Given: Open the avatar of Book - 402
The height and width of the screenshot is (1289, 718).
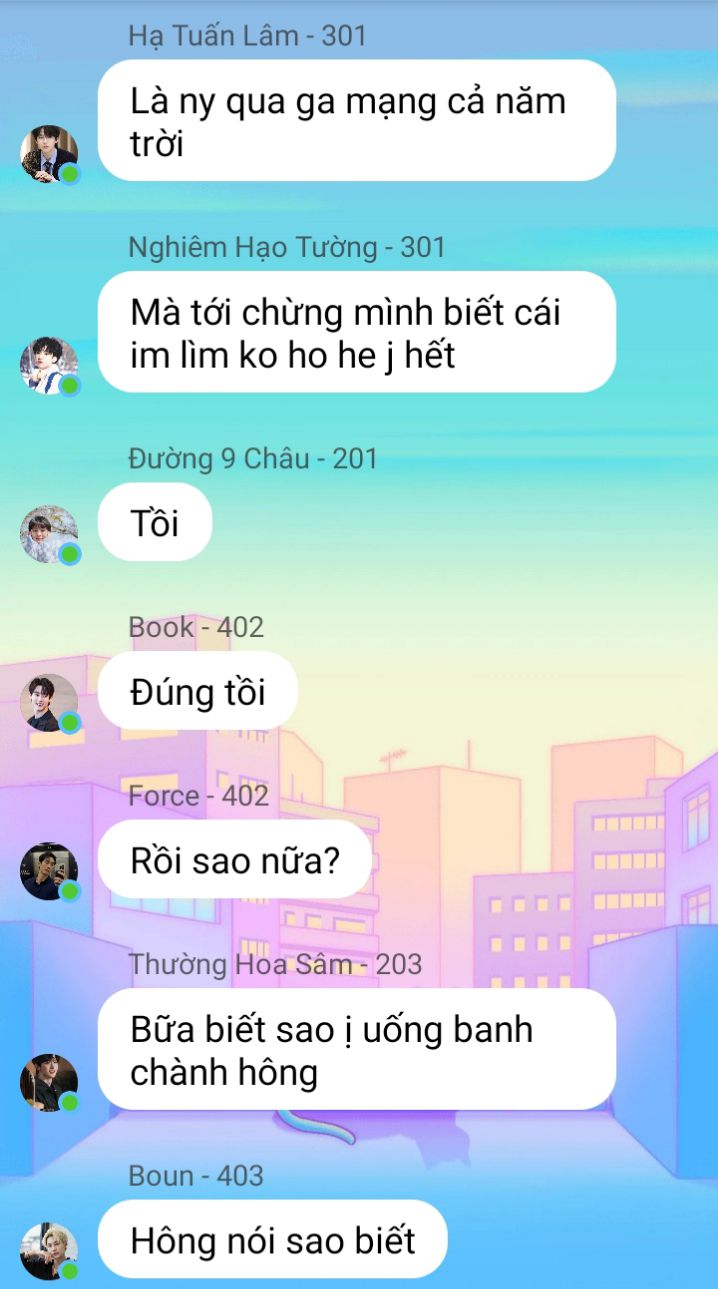Looking at the screenshot, I should coord(49,702).
